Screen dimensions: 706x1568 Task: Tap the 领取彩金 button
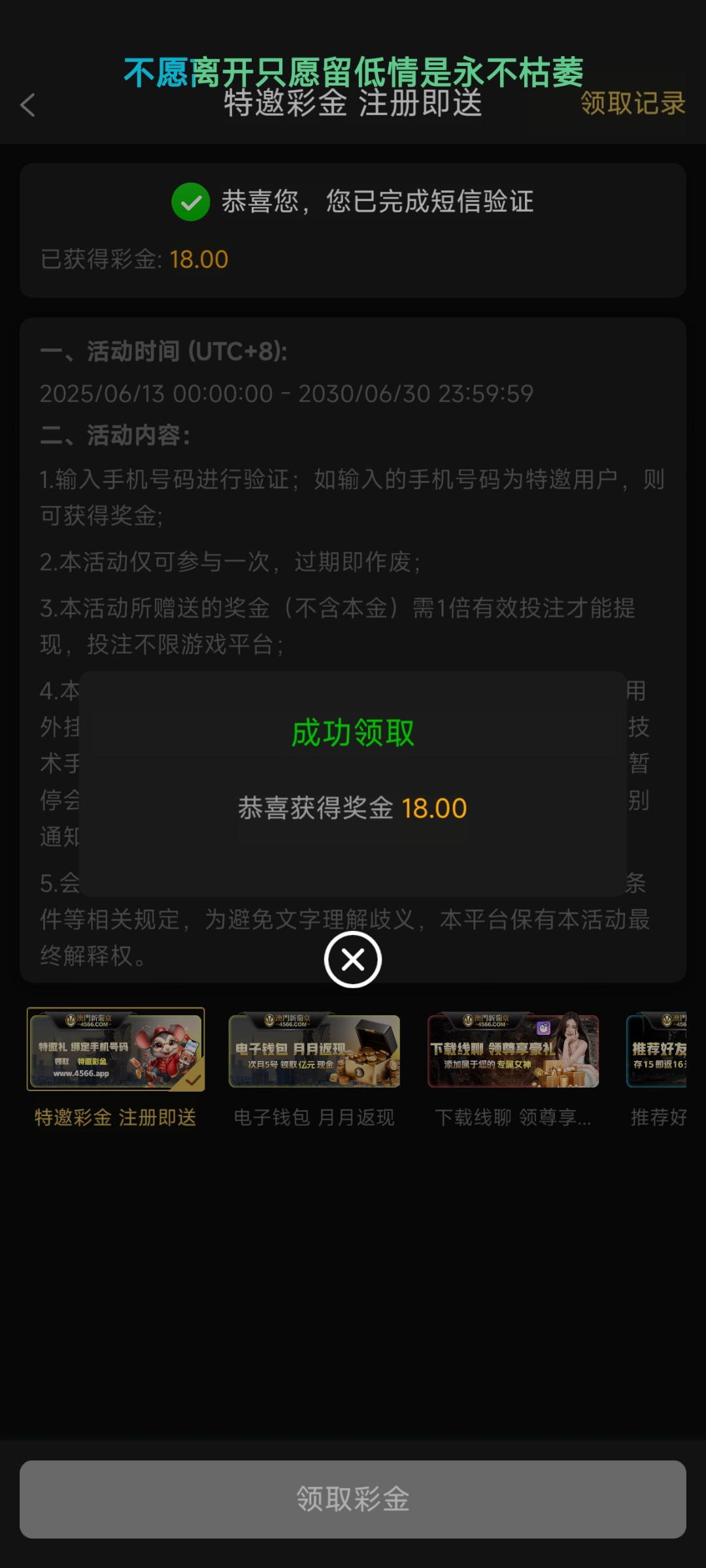tap(353, 1499)
